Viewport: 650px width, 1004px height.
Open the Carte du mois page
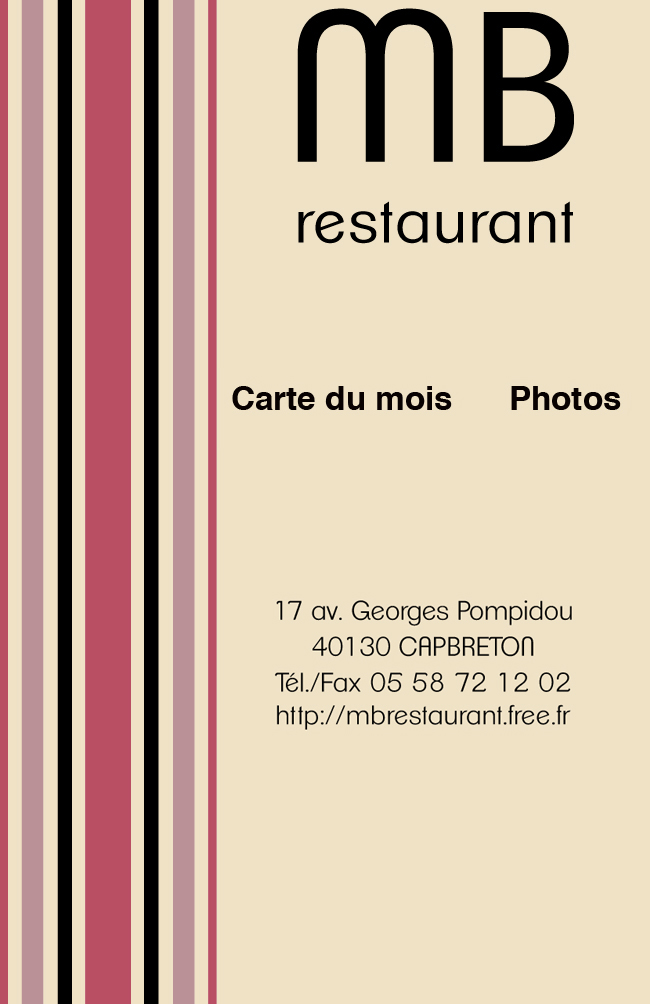coord(341,399)
